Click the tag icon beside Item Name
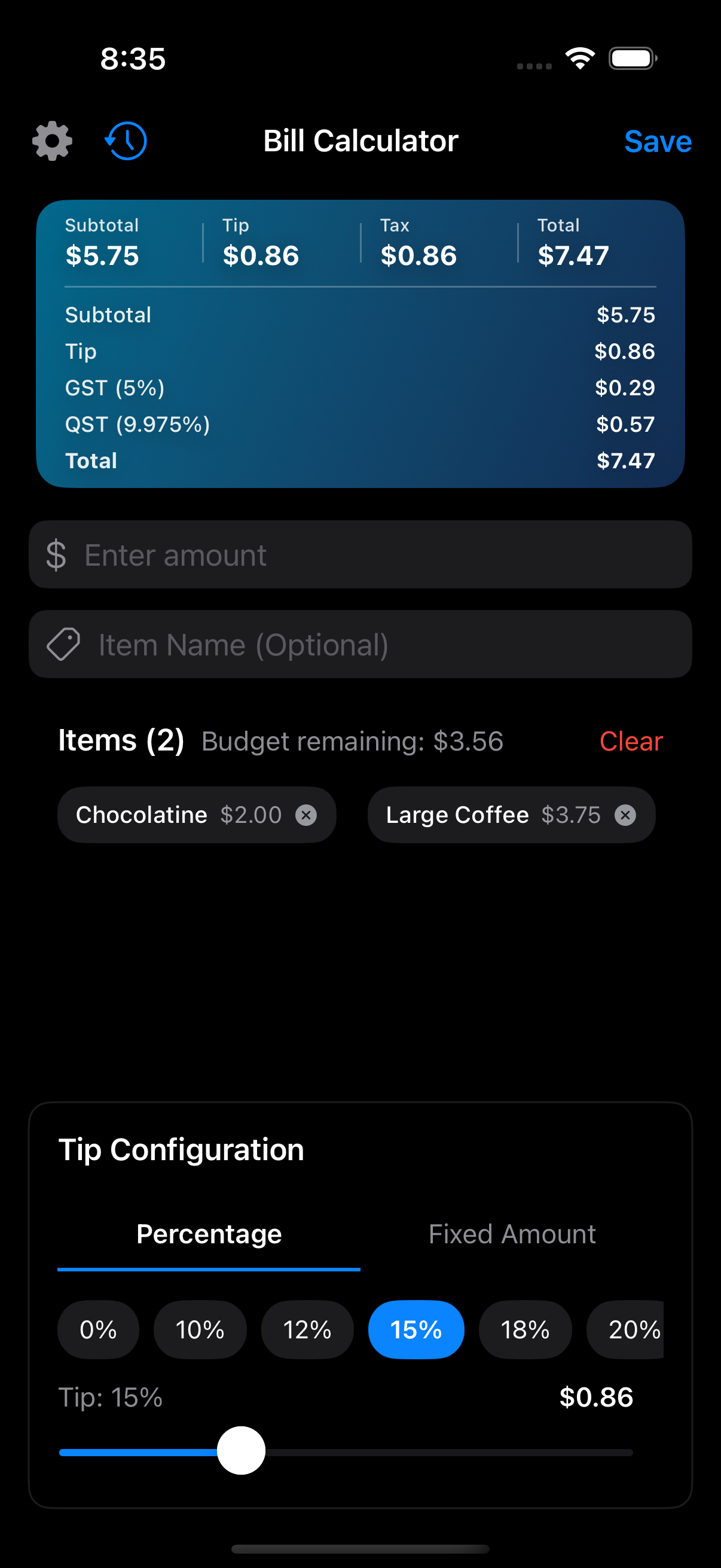The height and width of the screenshot is (1568, 721). pyautogui.click(x=64, y=644)
